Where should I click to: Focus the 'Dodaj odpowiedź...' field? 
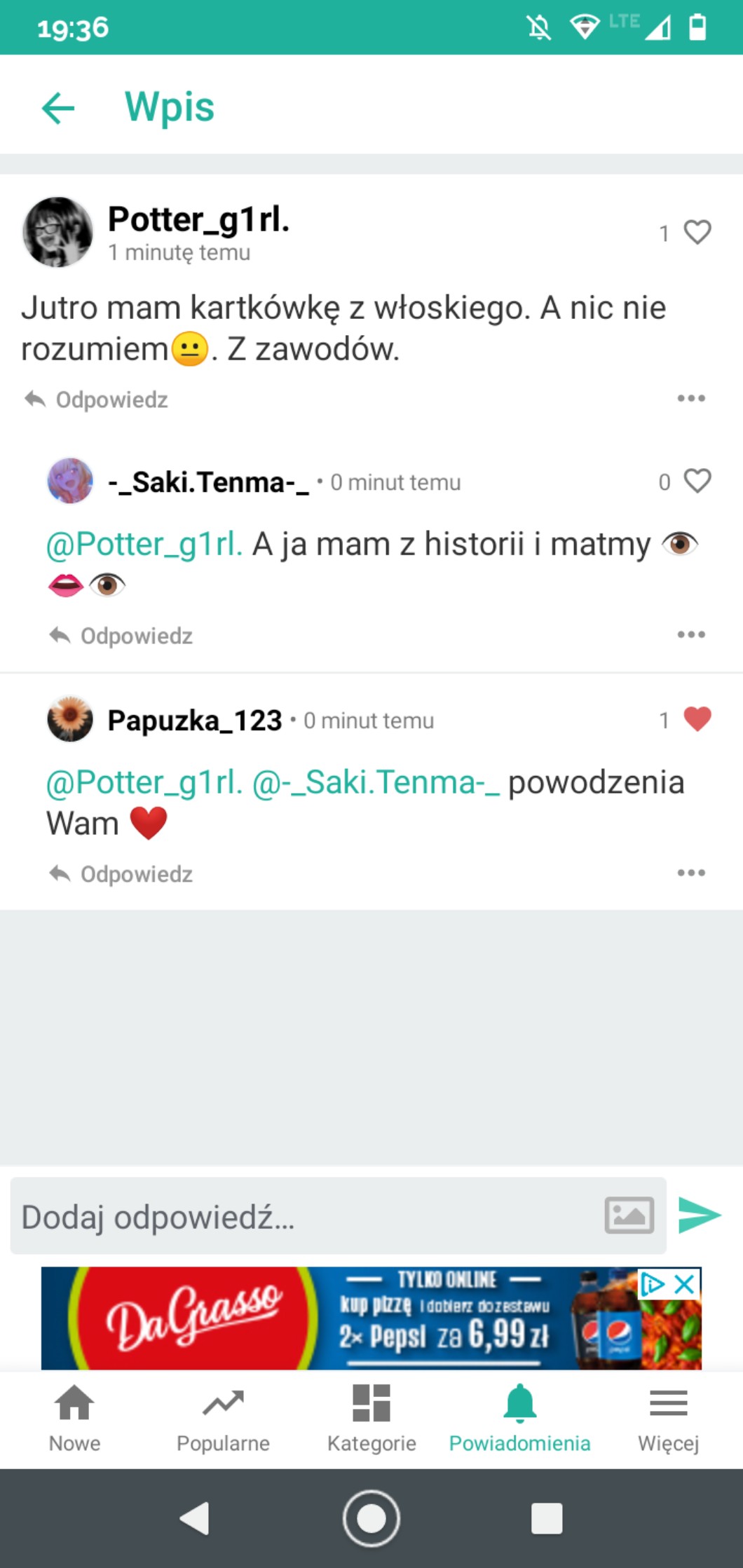[x=301, y=1217]
